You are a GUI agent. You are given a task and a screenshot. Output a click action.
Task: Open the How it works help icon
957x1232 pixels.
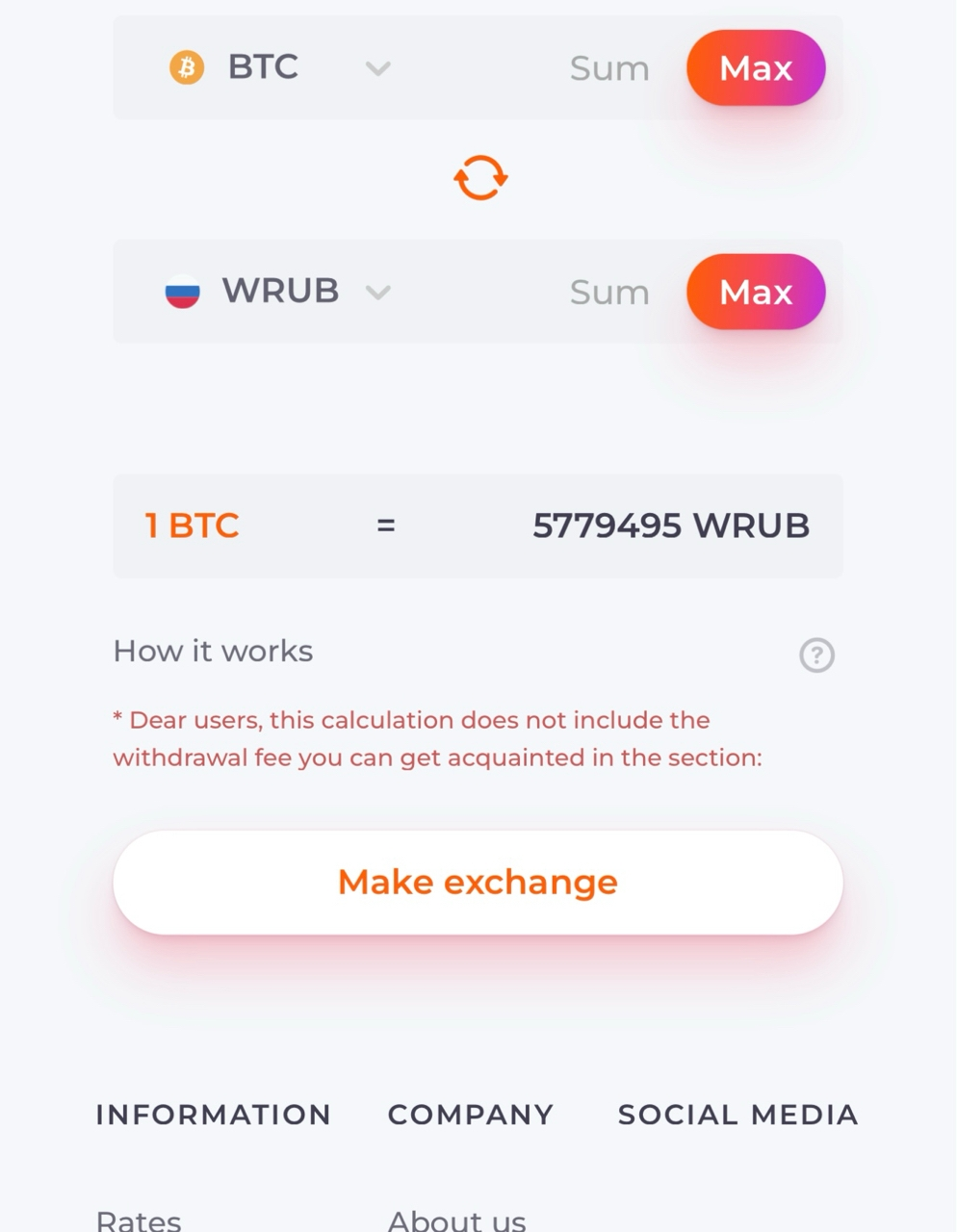pos(816,654)
